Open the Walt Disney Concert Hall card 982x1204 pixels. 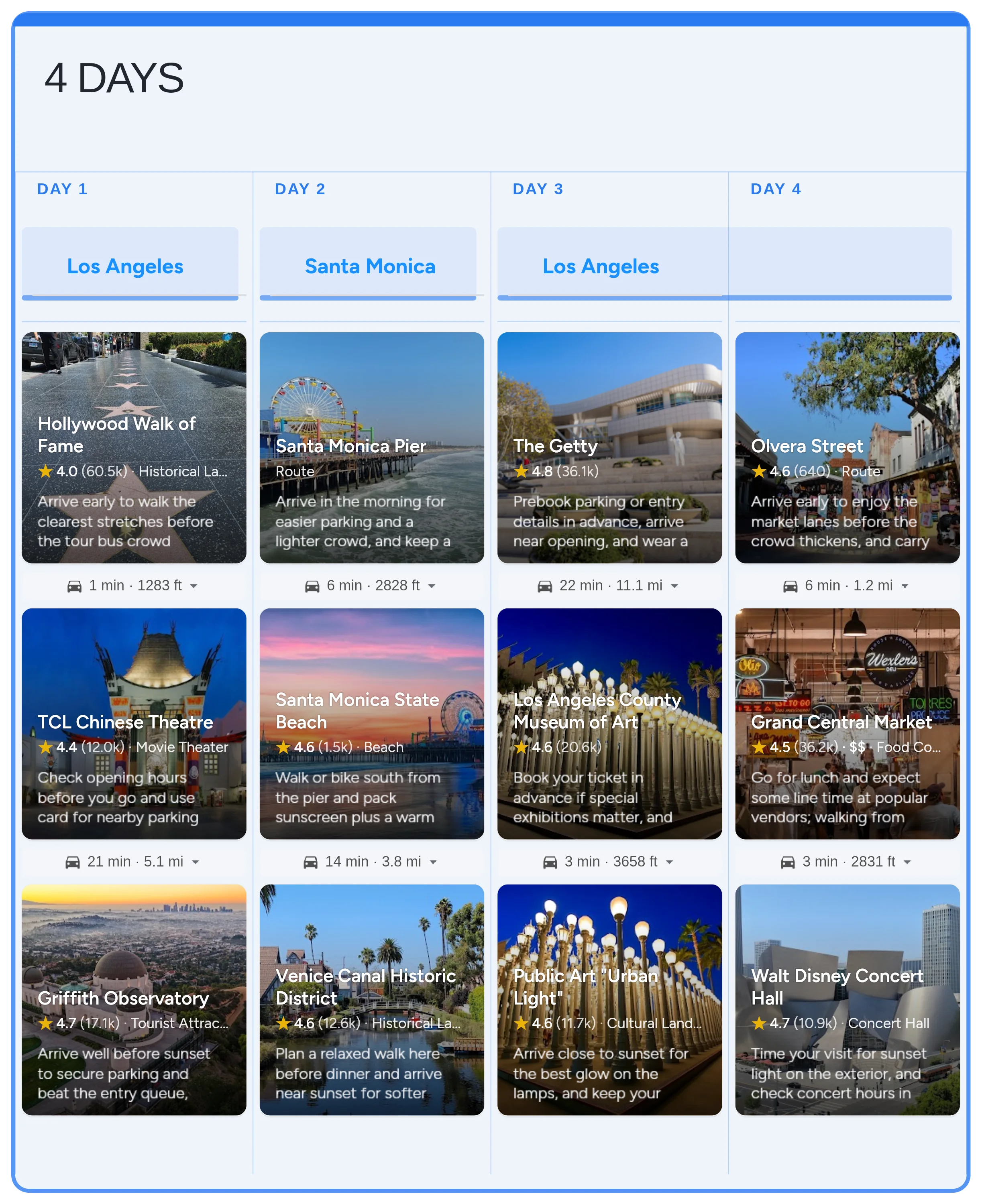(x=847, y=999)
